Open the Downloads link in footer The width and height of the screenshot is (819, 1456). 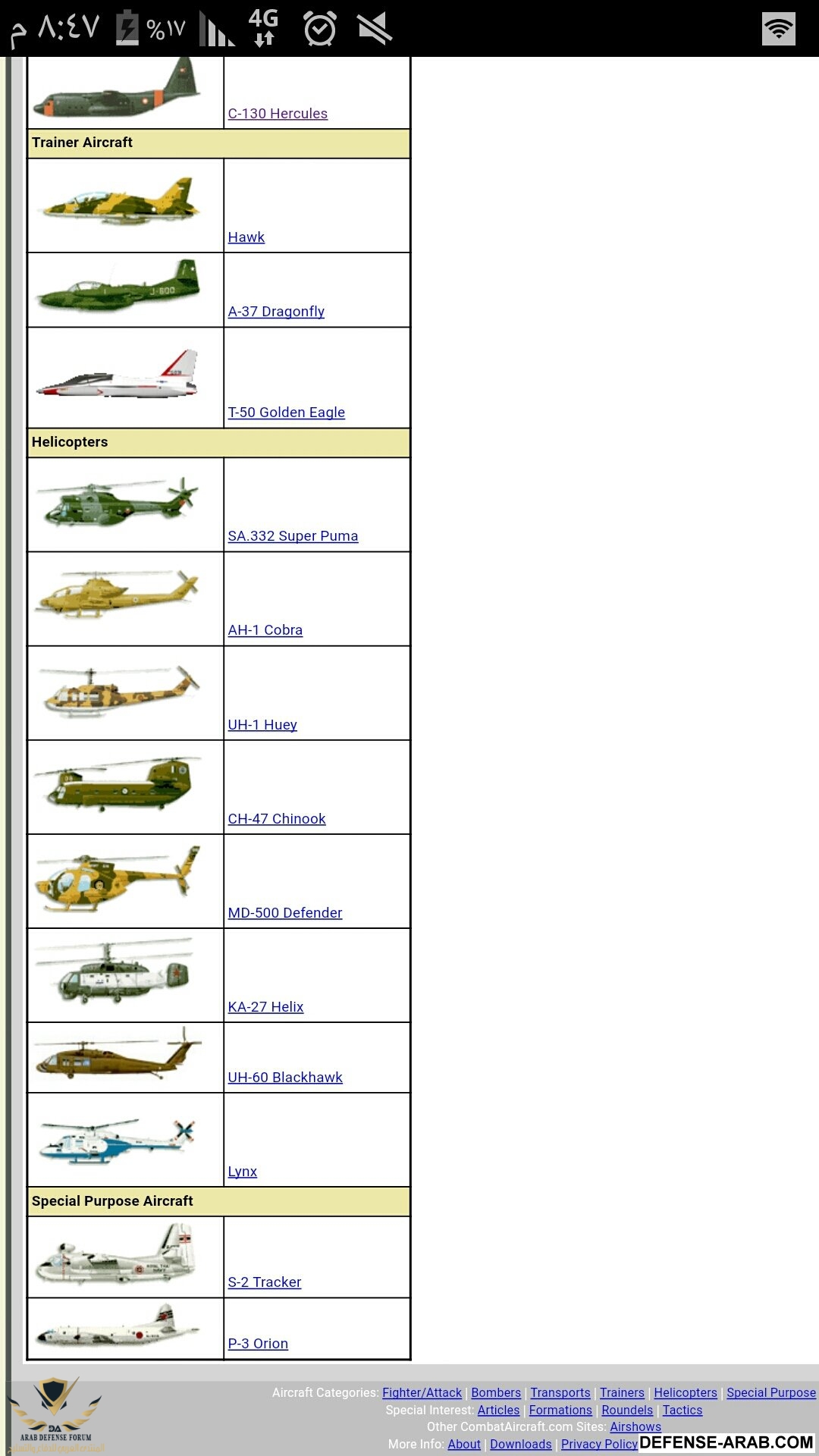[520, 1444]
